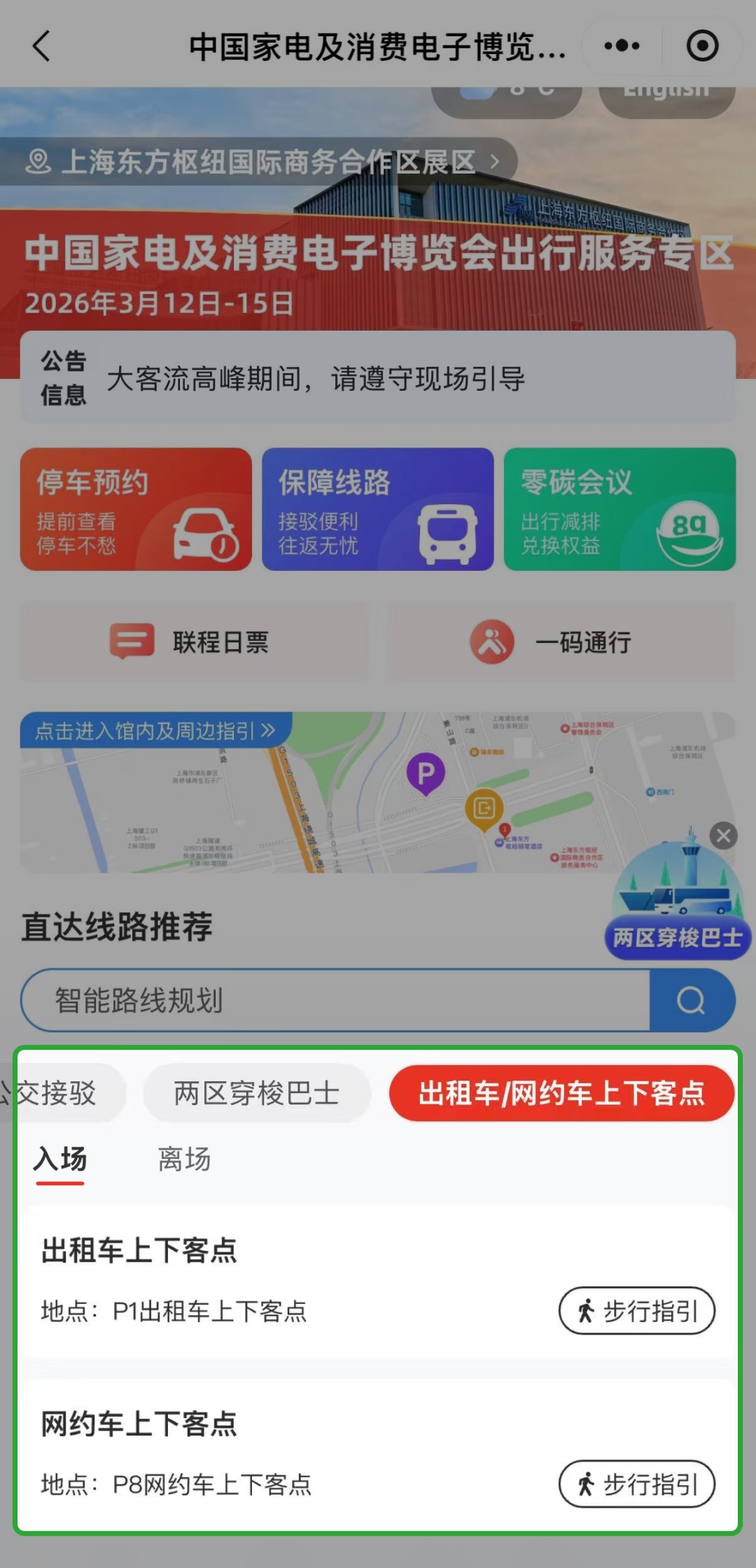Dismiss the 两区穿梭巴士 floating widget
756x1568 pixels.
pyautogui.click(x=723, y=835)
